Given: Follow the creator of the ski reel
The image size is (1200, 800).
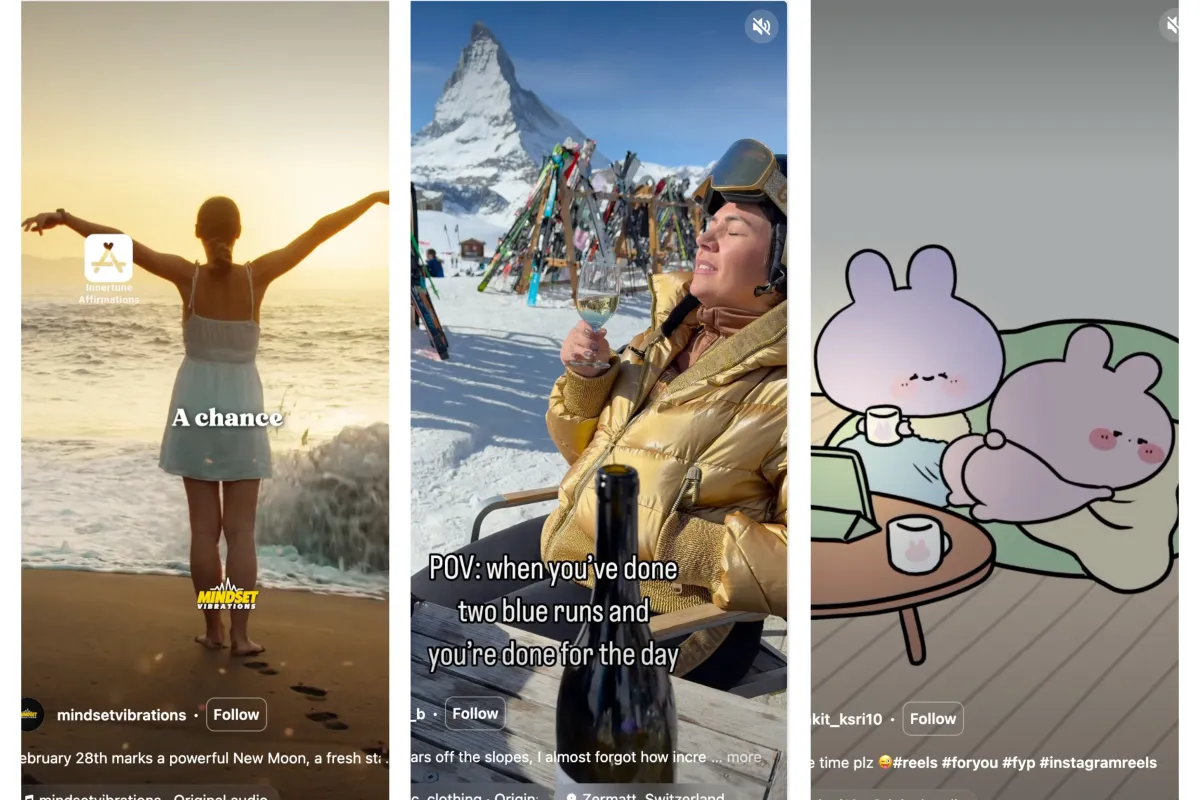Looking at the screenshot, I should 475,713.
